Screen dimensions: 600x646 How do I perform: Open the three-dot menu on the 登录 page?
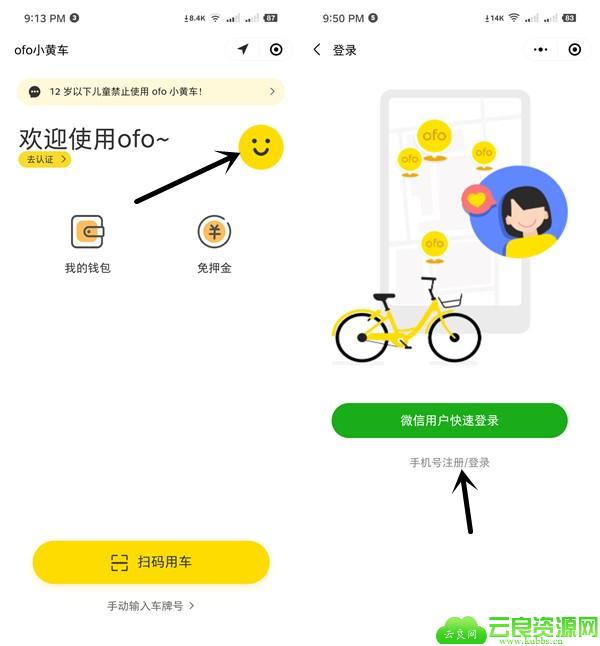(x=541, y=49)
